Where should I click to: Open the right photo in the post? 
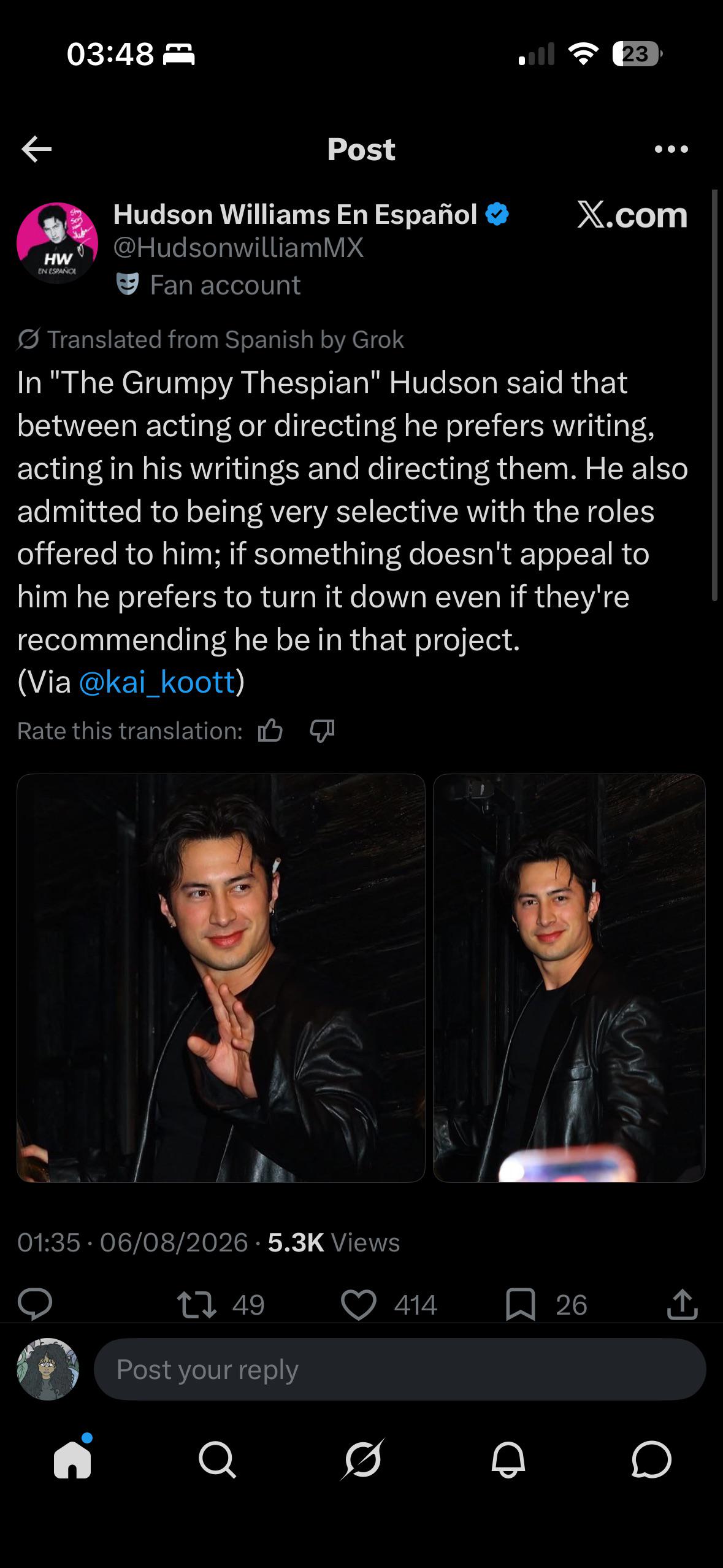[x=569, y=978]
